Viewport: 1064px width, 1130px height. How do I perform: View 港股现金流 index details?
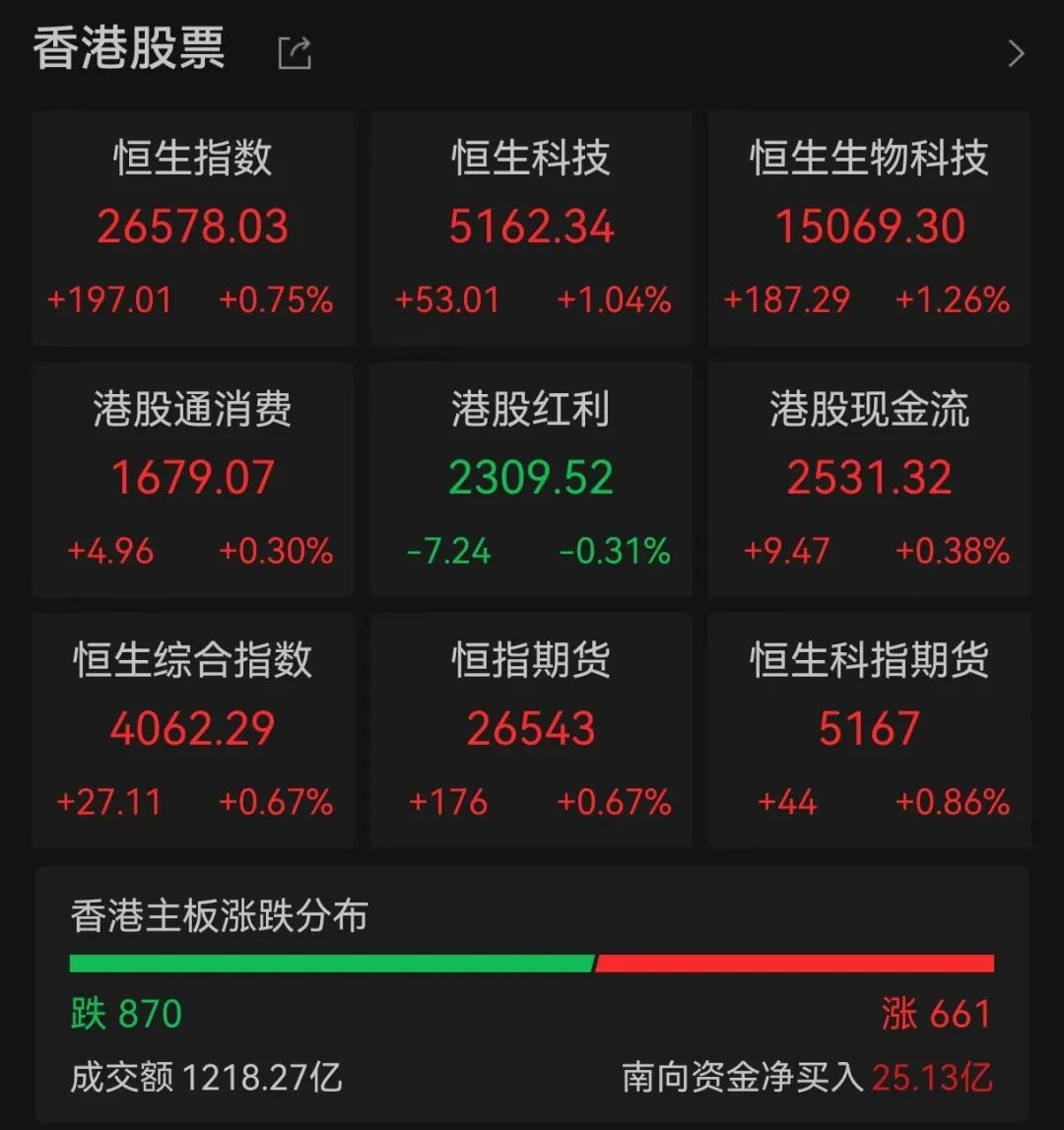pyautogui.click(x=869, y=479)
